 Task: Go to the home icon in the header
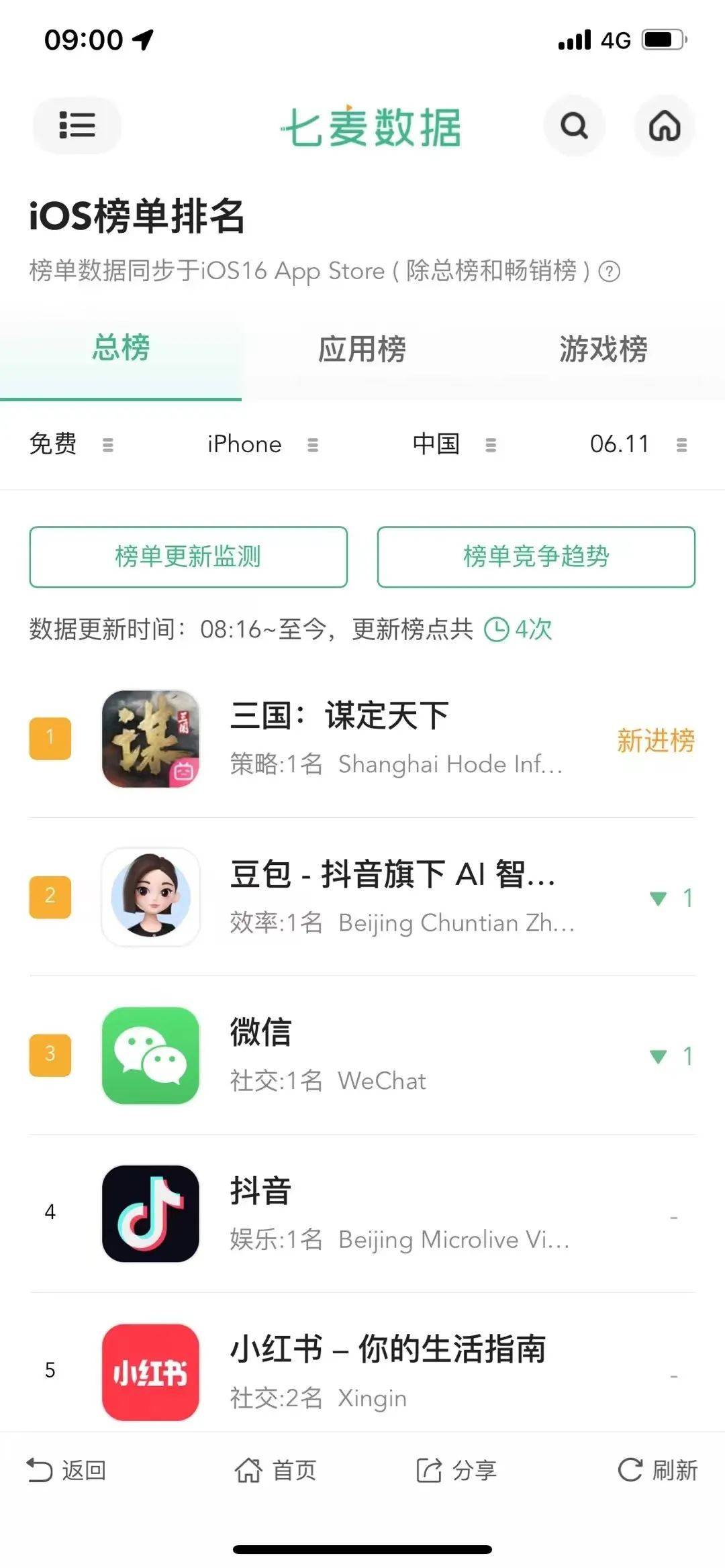coord(664,125)
